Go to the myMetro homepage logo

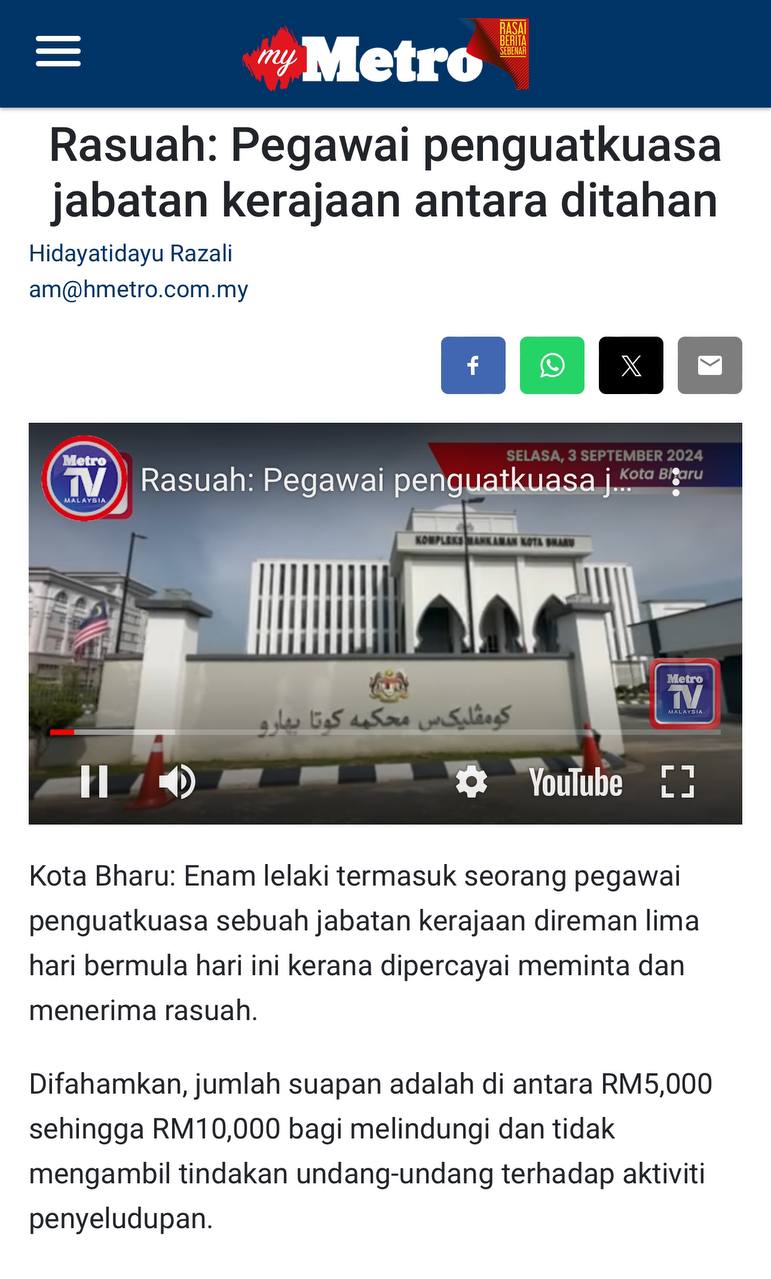[385, 55]
